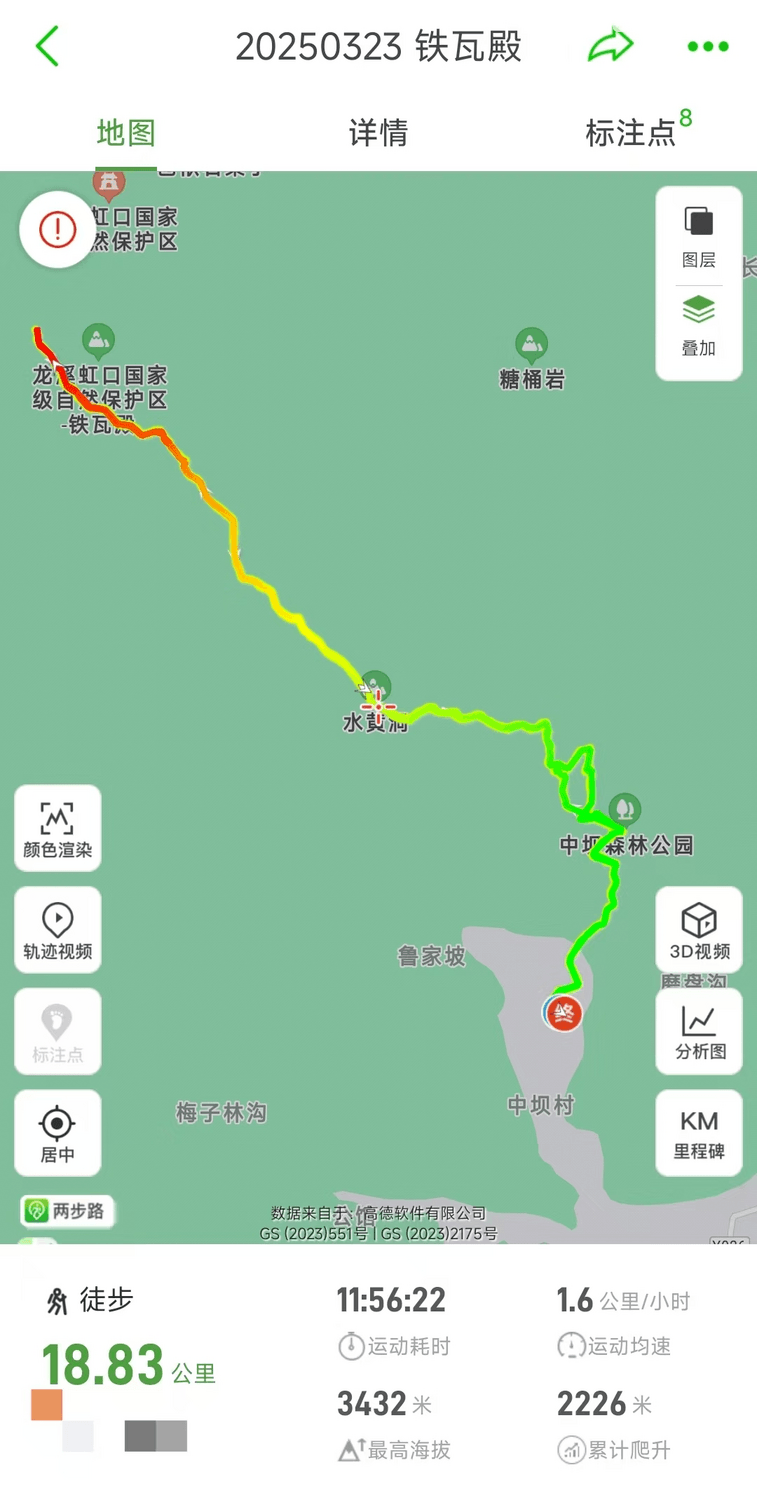Share this 铁瓦殿 track
Viewport: 757px width, 1500px height.
[610, 46]
